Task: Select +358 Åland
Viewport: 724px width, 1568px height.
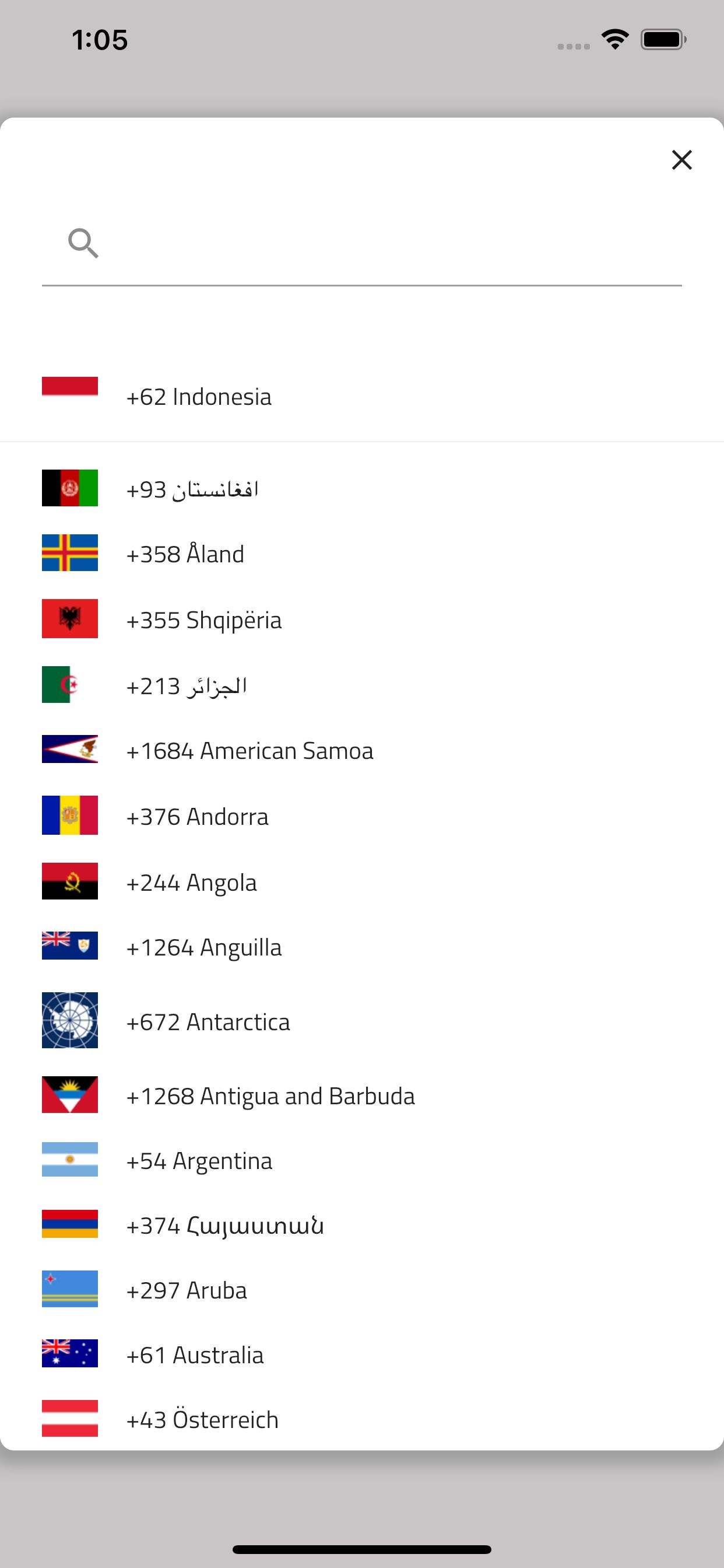Action: 185,554
